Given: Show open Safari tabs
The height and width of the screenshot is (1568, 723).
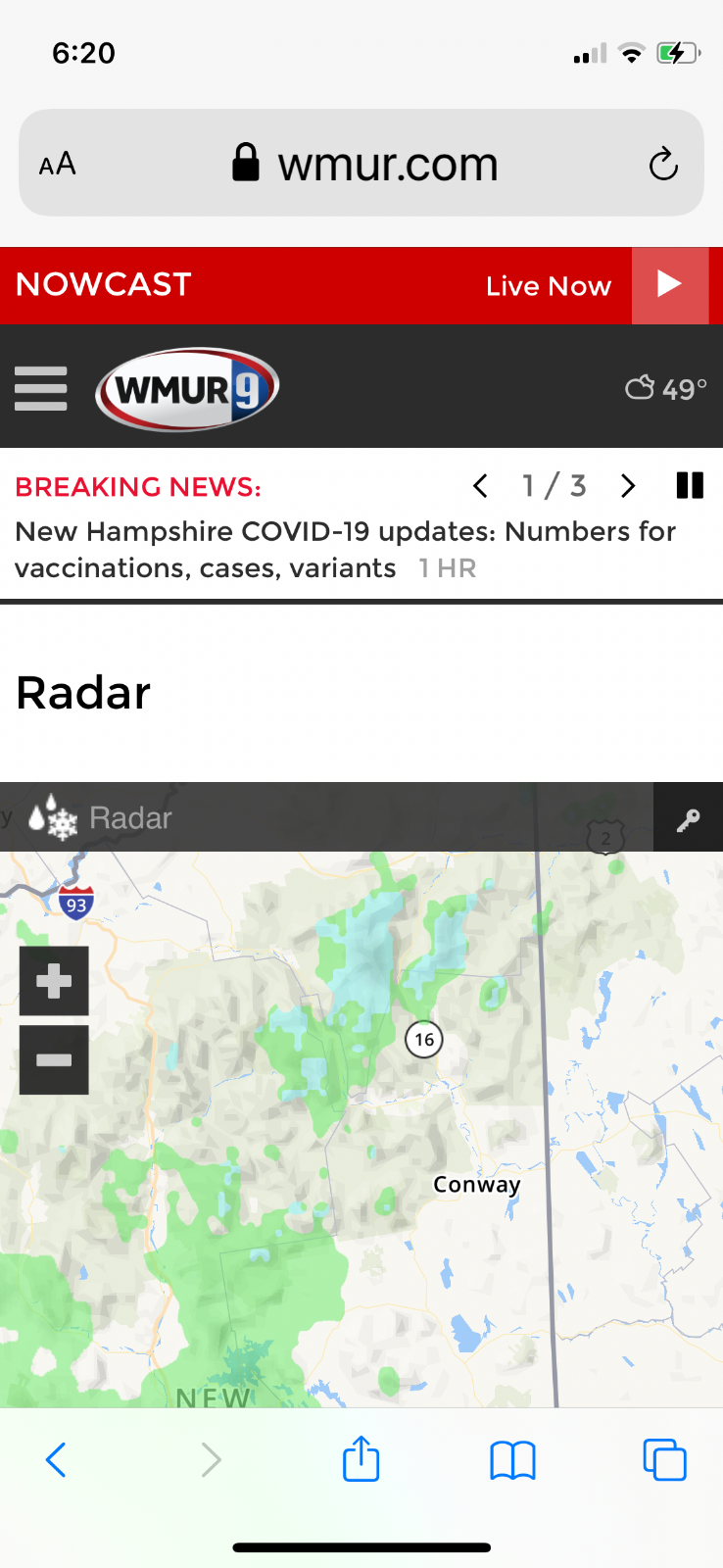Looking at the screenshot, I should 664,1460.
